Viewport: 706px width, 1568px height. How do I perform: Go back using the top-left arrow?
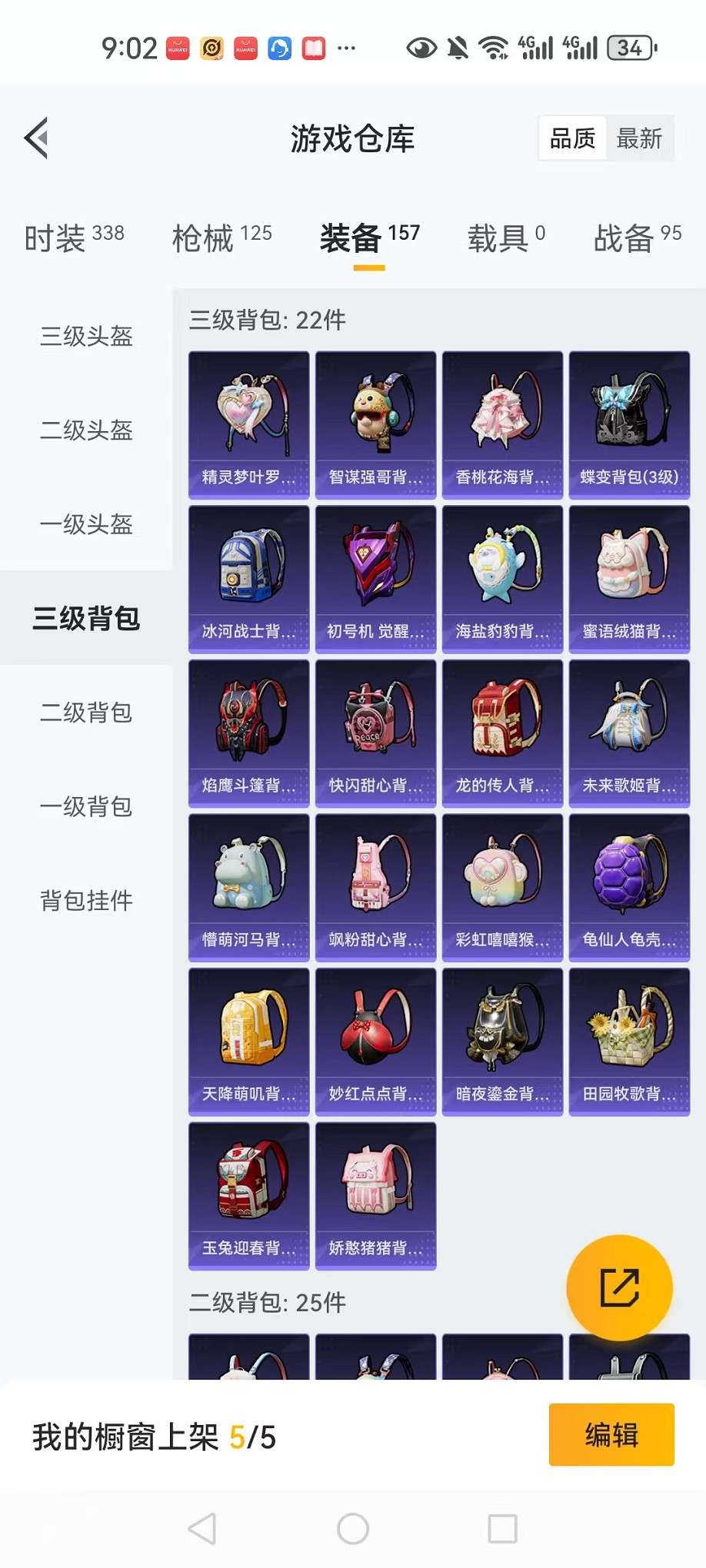tap(37, 138)
